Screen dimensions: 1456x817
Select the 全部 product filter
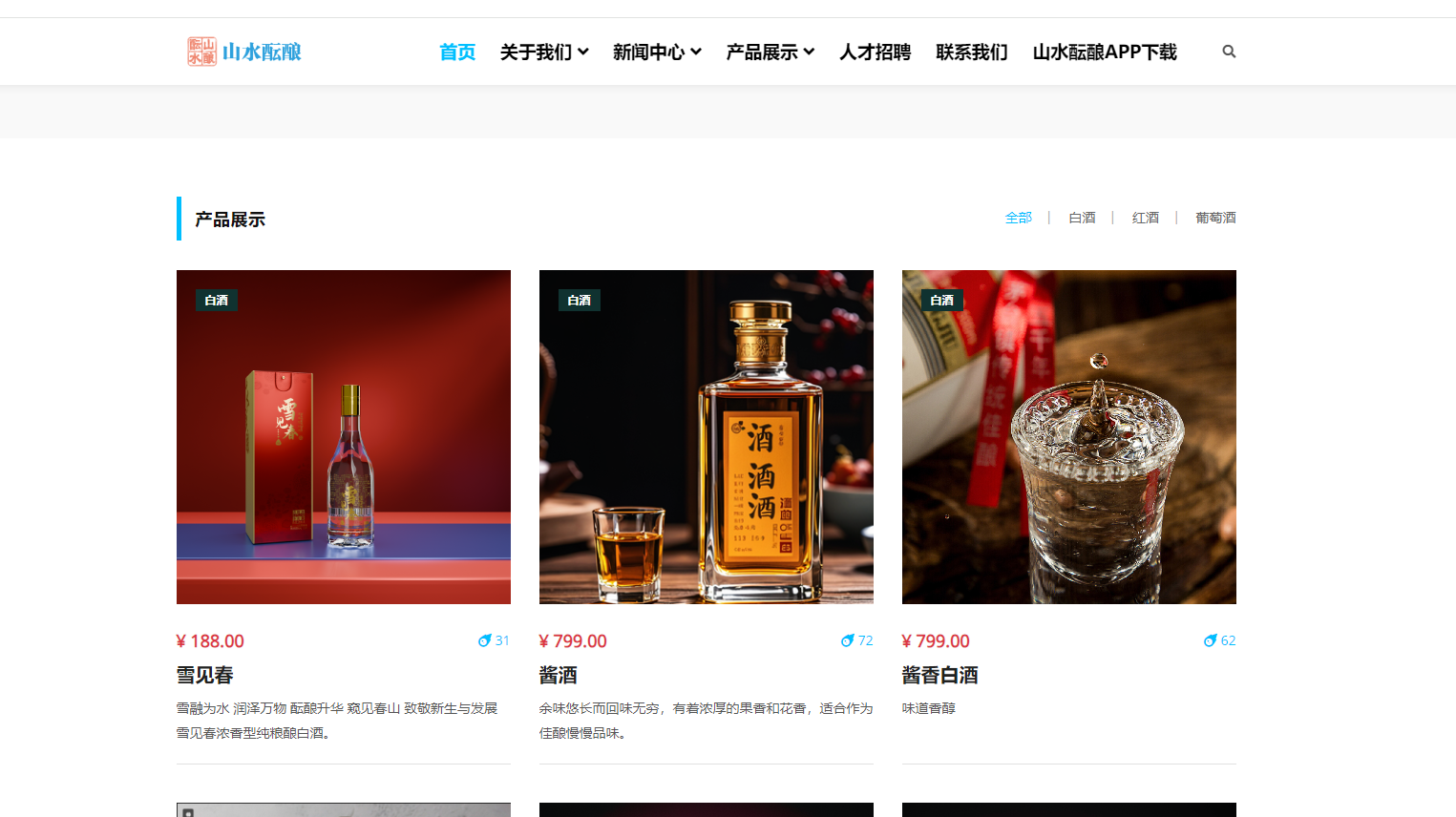[1018, 218]
